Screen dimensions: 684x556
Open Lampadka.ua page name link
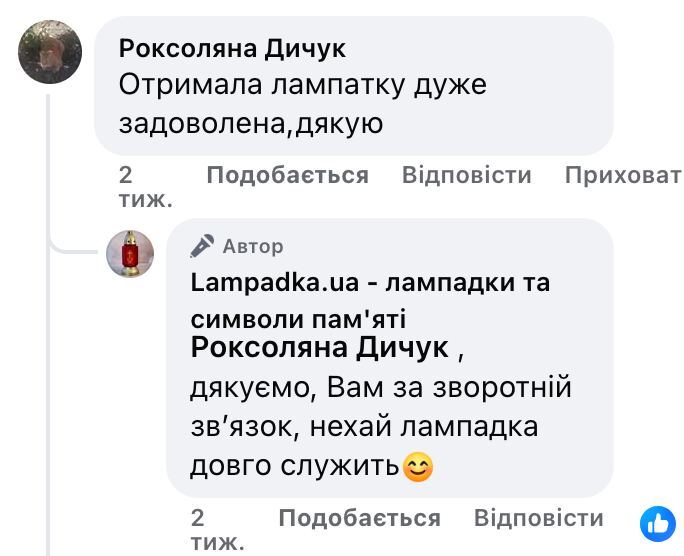coord(369,299)
